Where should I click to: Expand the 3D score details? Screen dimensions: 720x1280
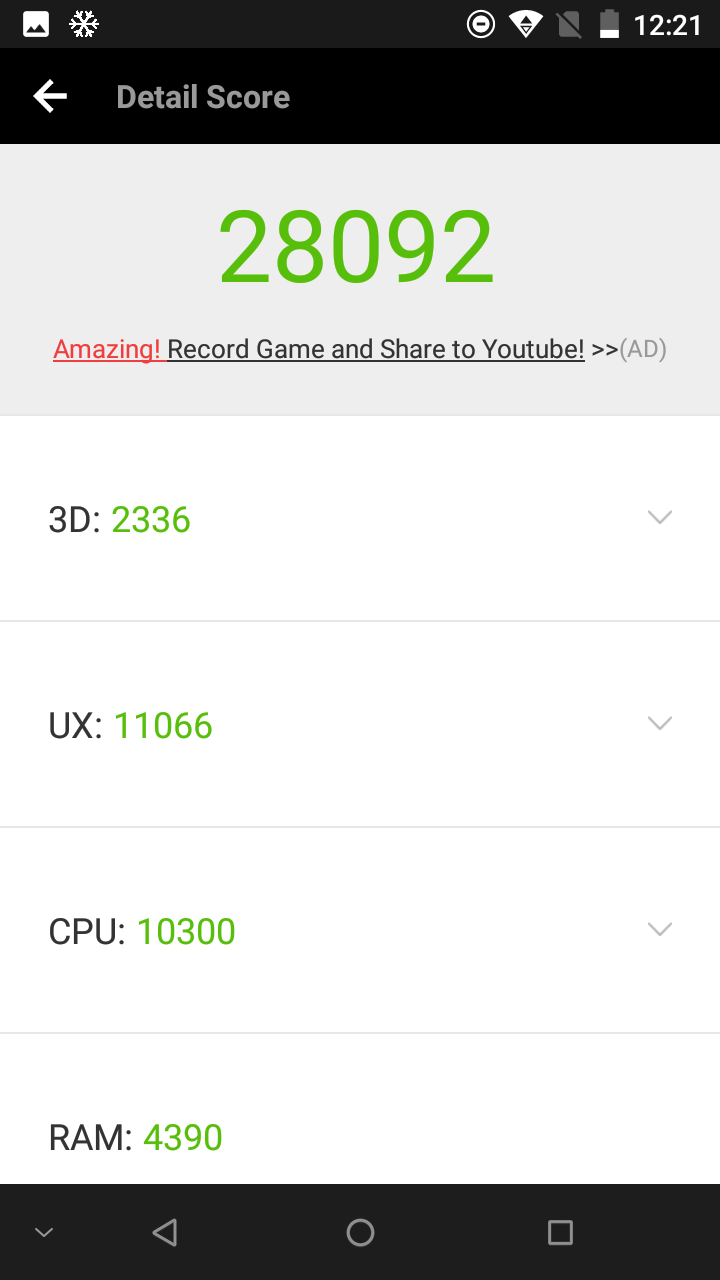[360, 518]
